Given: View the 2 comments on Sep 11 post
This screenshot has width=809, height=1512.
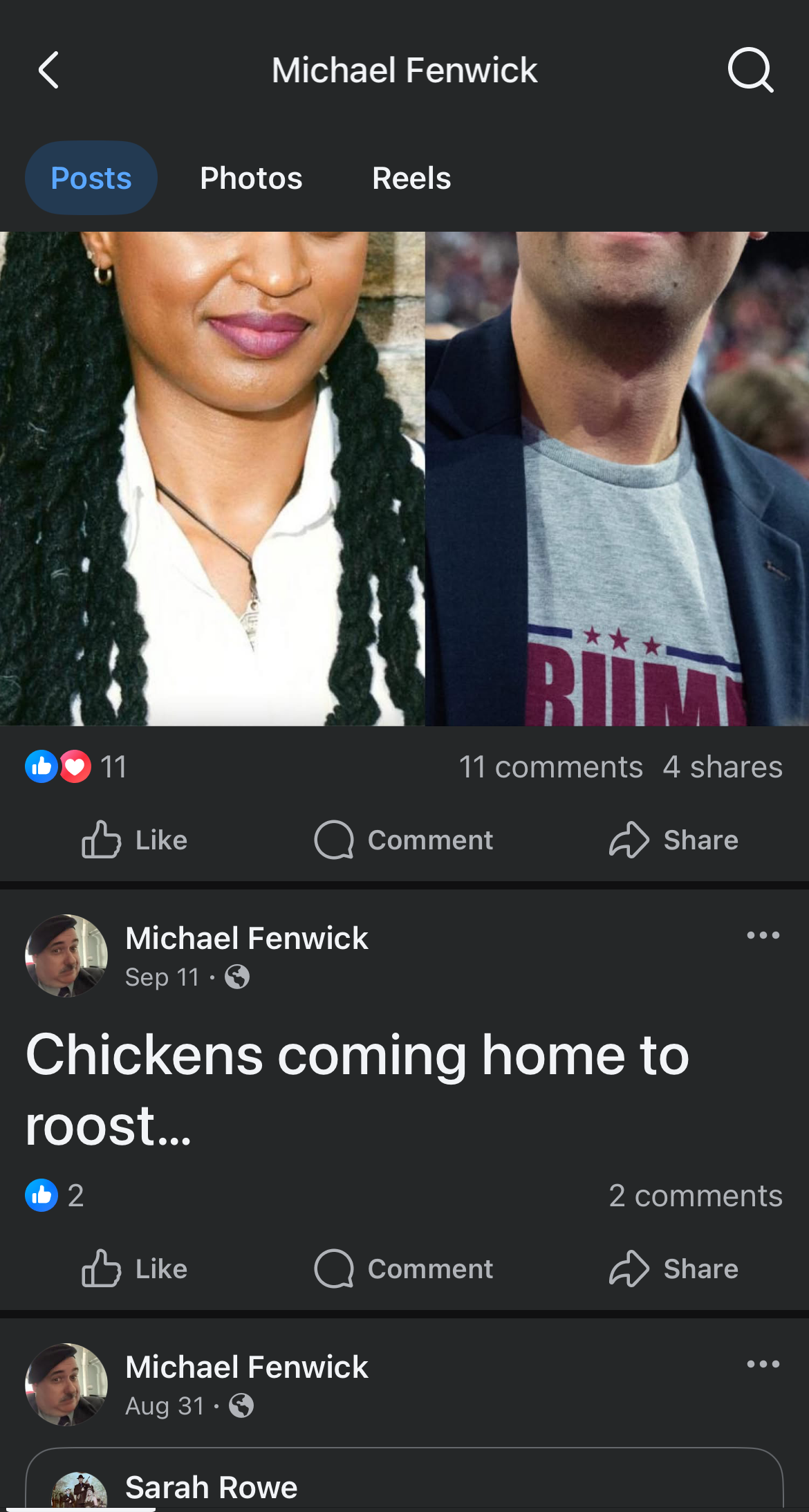Looking at the screenshot, I should pos(695,1196).
